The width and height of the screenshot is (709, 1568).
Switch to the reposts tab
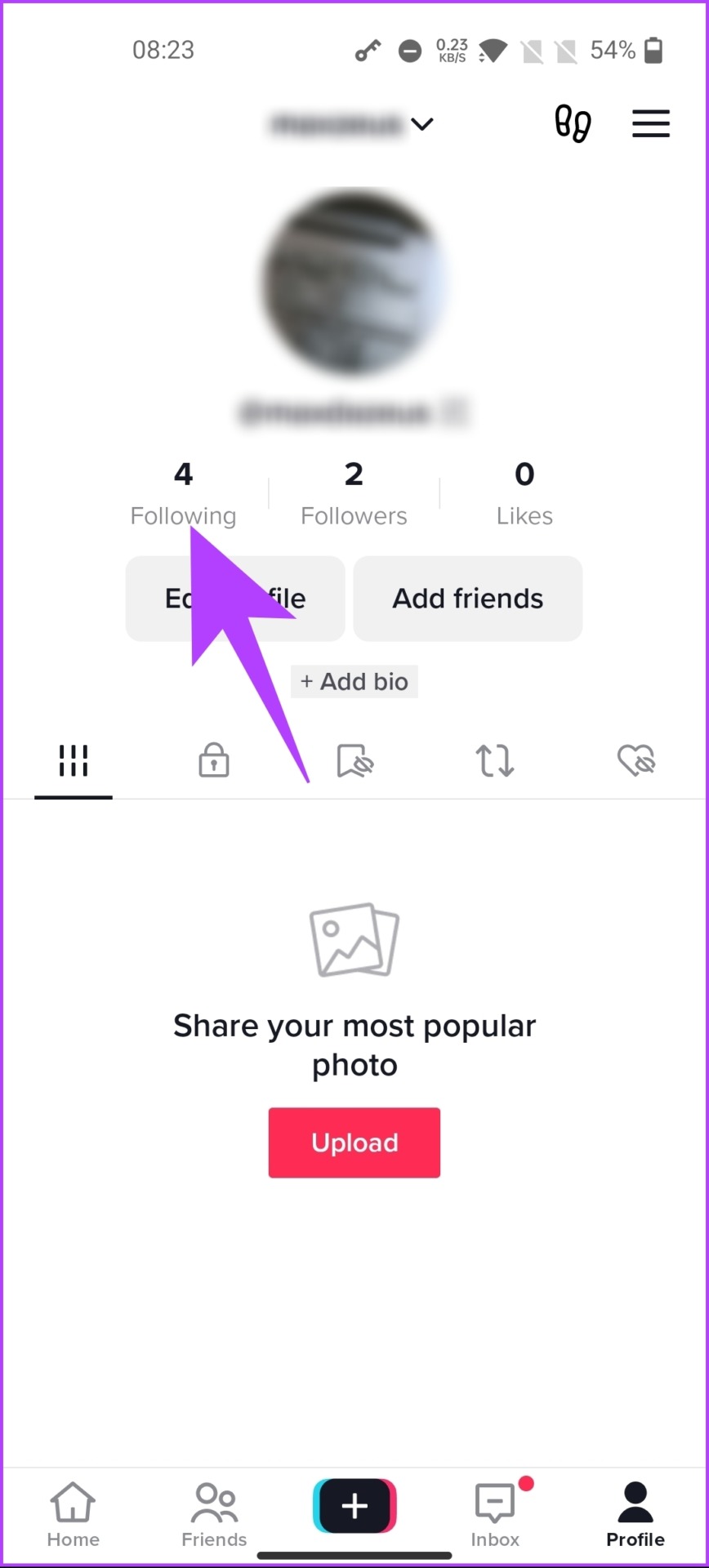click(495, 760)
